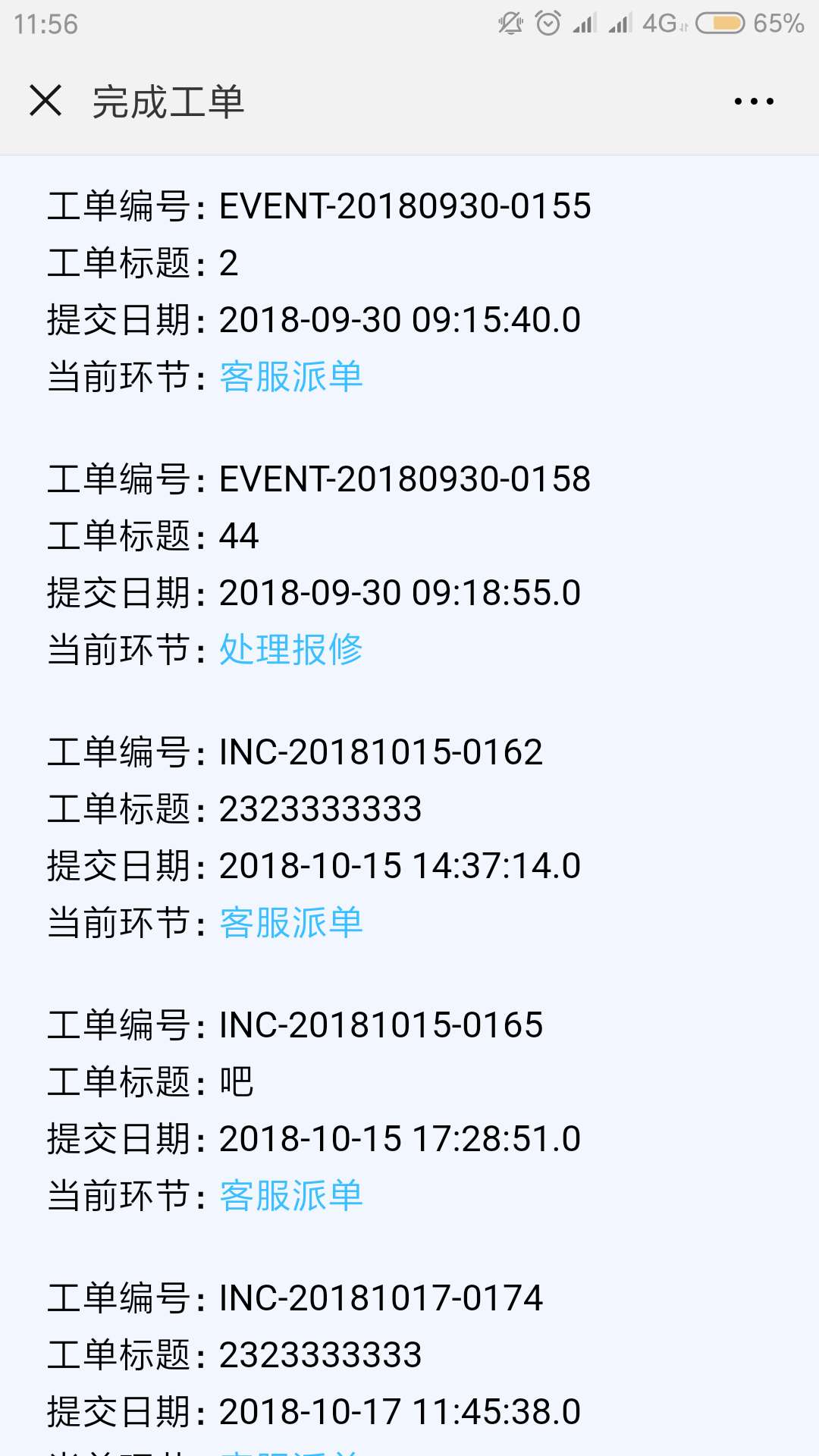Tap the close X to exit 完成工单

(x=47, y=101)
